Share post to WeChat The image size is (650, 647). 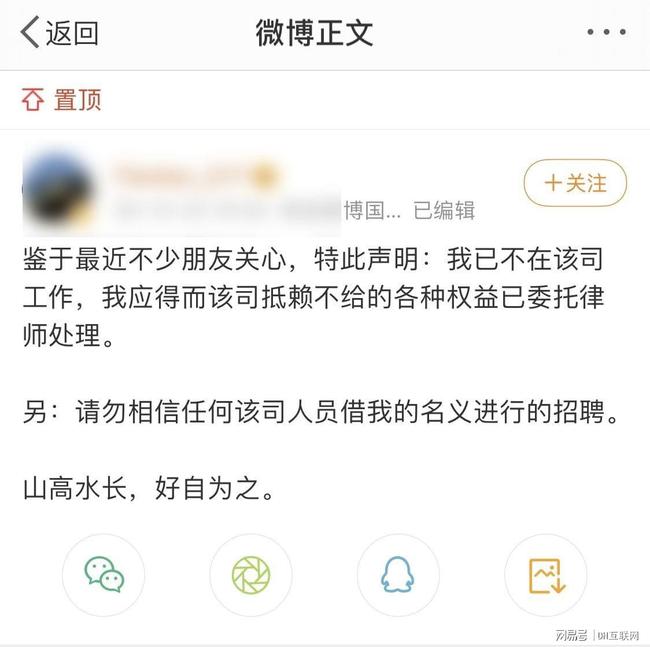click(104, 575)
